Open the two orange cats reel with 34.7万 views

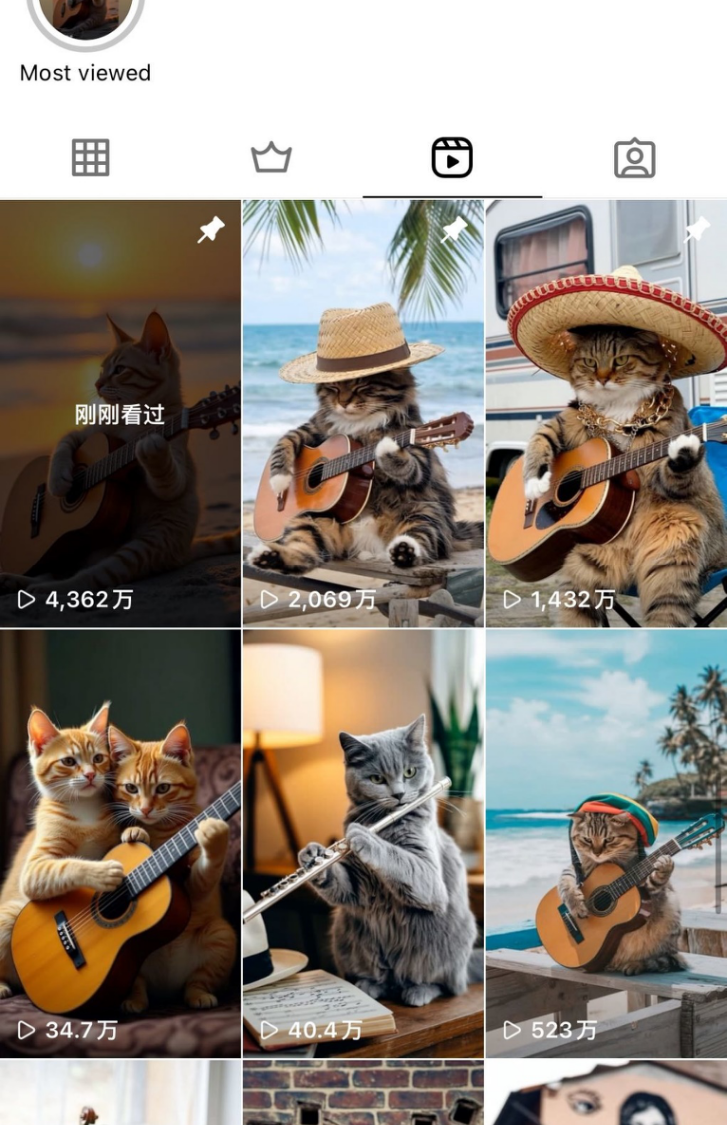pyautogui.click(x=120, y=843)
